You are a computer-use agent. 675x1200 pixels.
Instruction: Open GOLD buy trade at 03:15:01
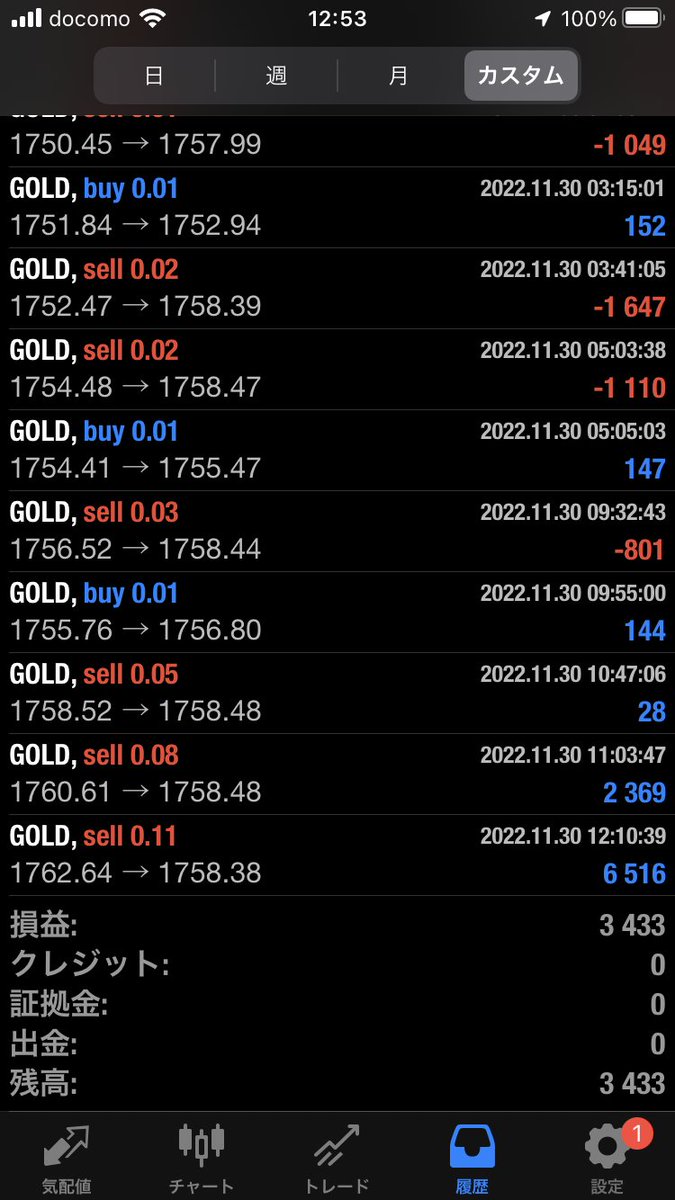pyautogui.click(x=337, y=207)
